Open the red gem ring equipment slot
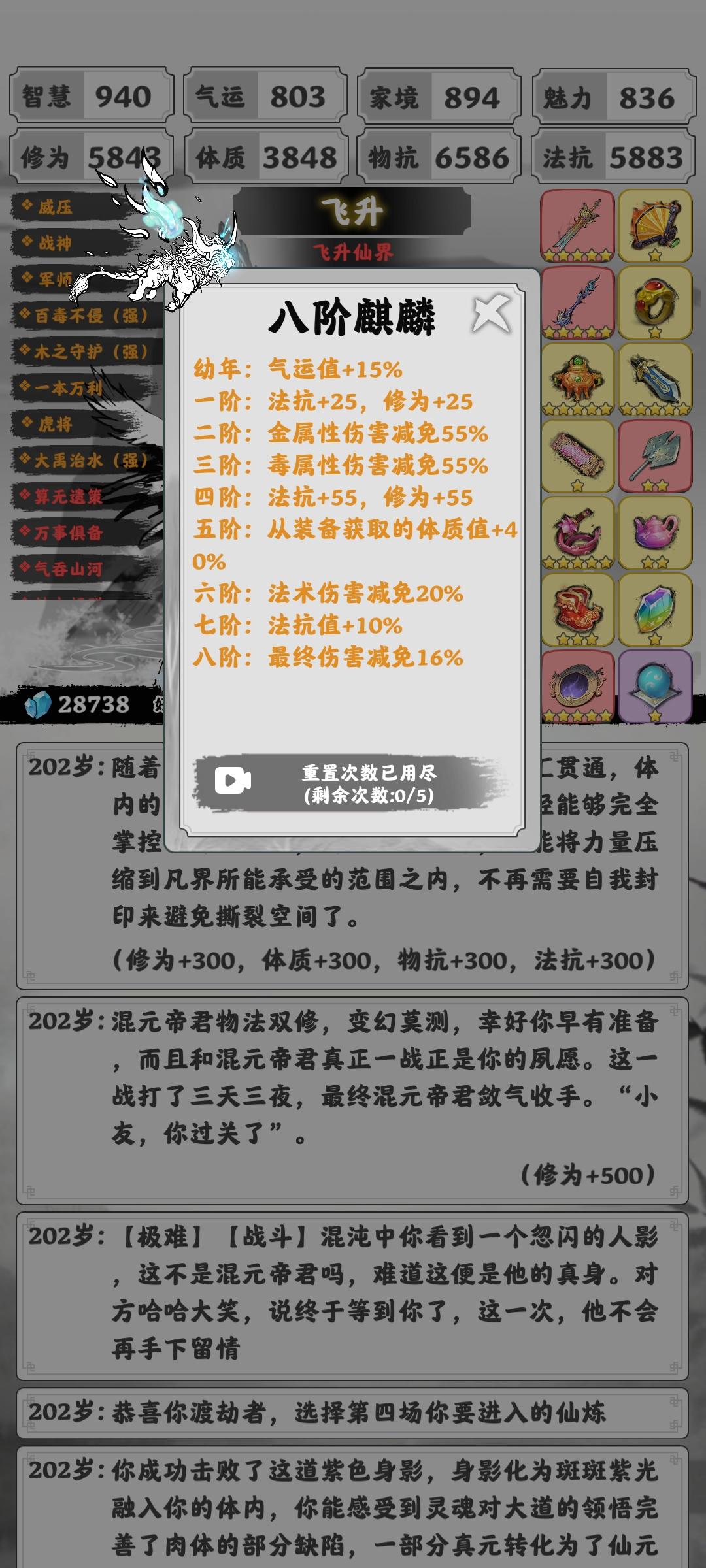Screen dimensions: 706x1568 (654, 302)
